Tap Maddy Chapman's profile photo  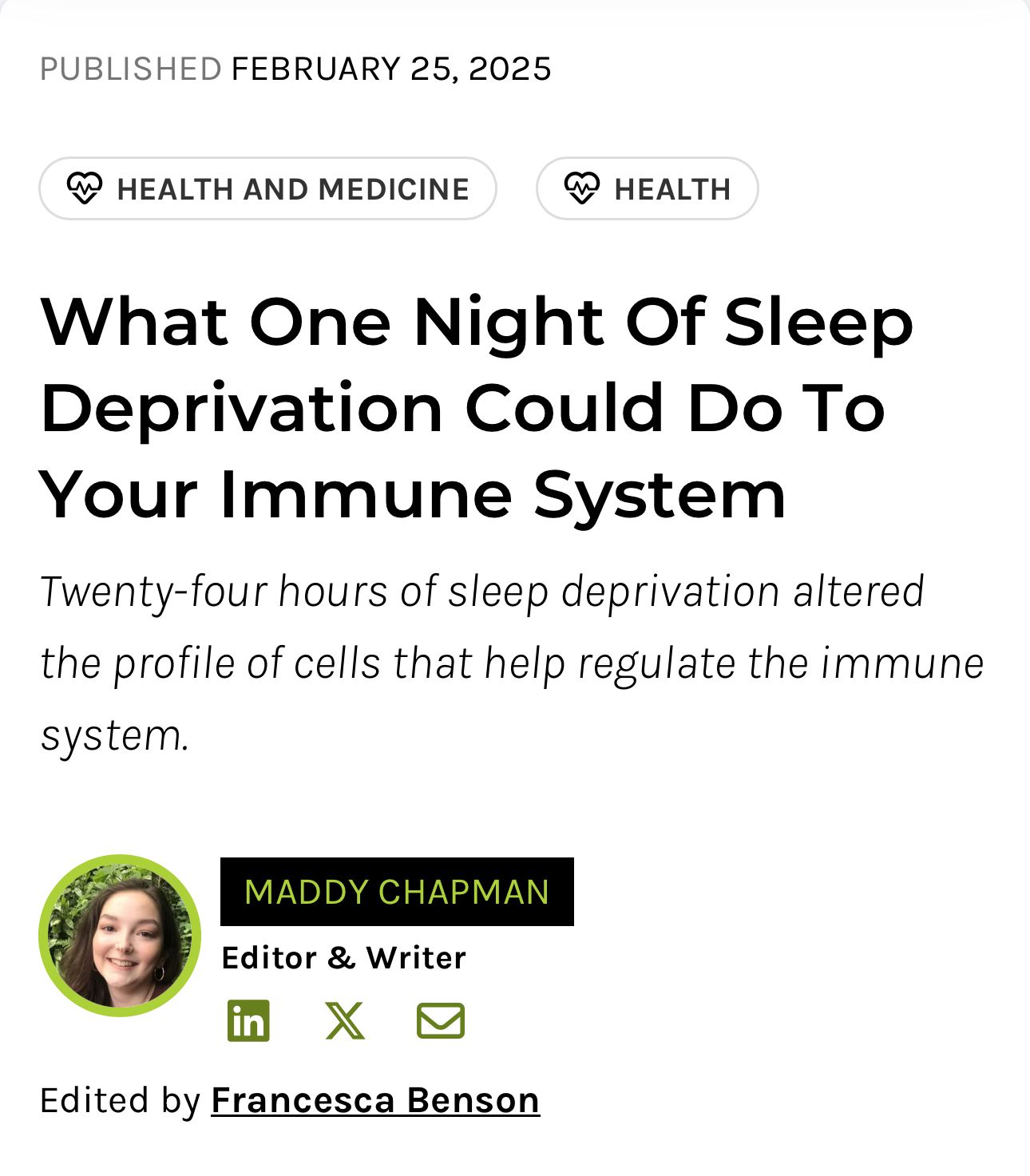pyautogui.click(x=120, y=935)
